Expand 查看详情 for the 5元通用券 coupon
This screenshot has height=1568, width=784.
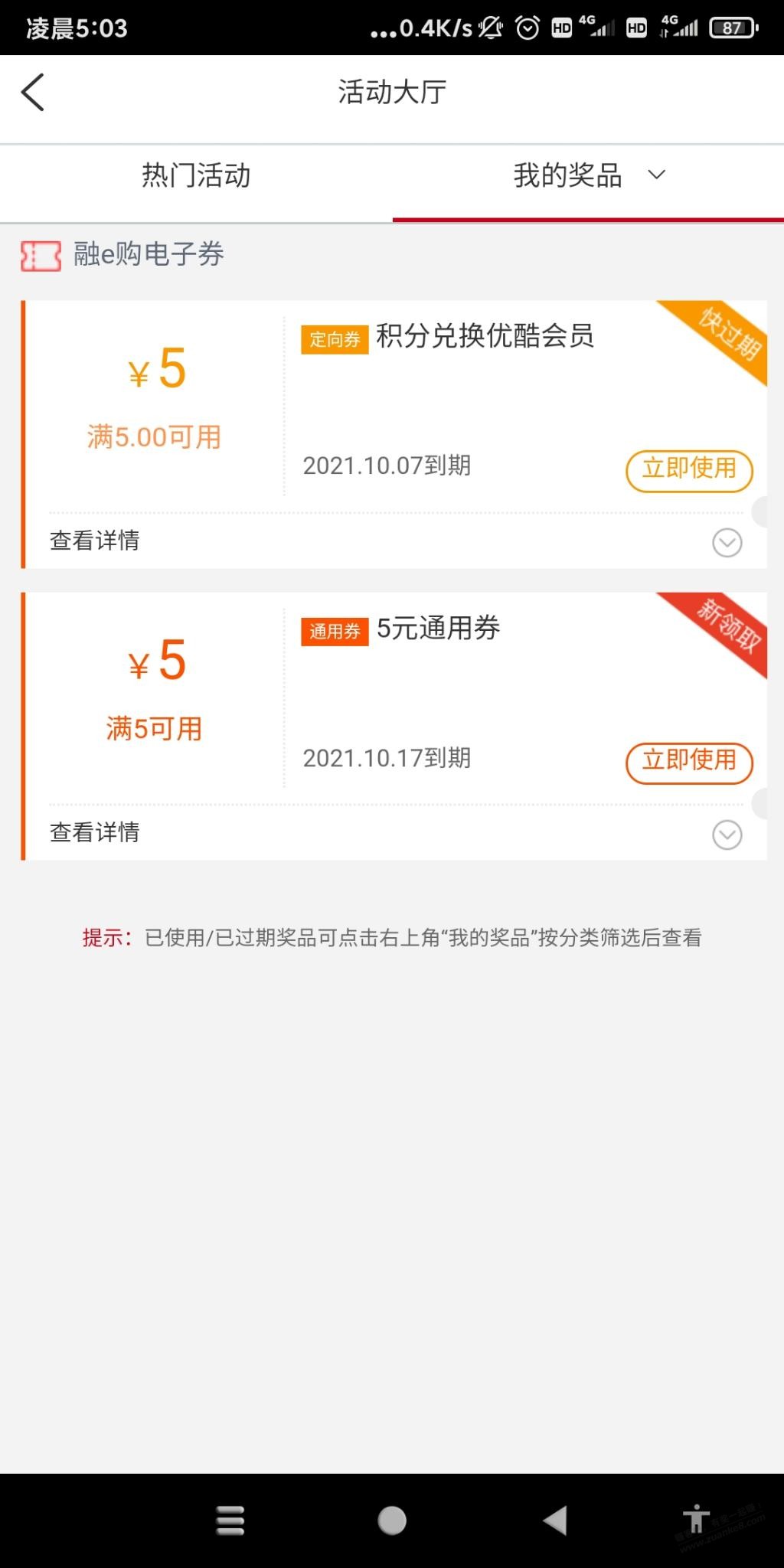coord(726,834)
